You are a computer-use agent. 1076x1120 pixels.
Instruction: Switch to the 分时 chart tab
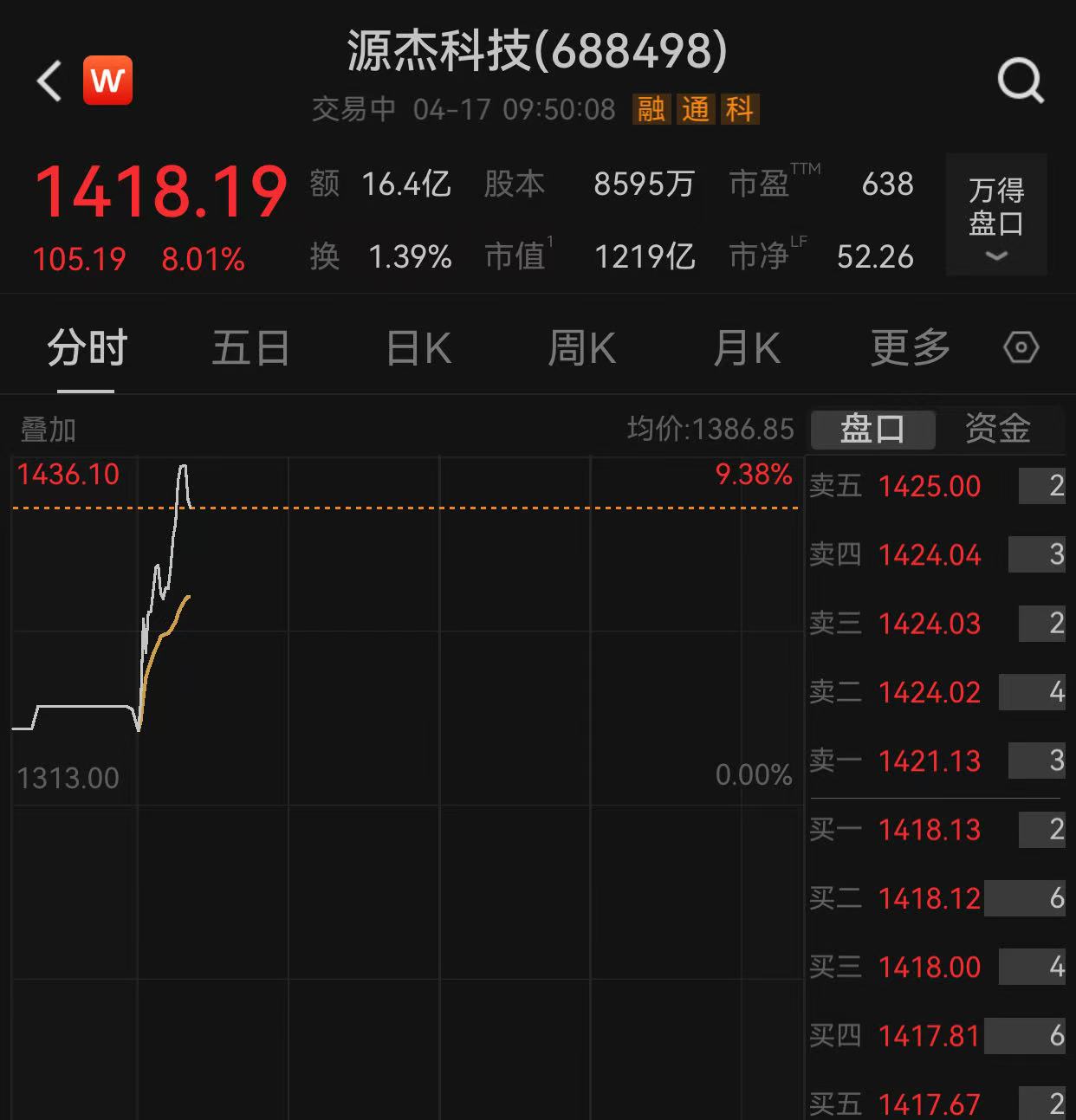[x=87, y=348]
